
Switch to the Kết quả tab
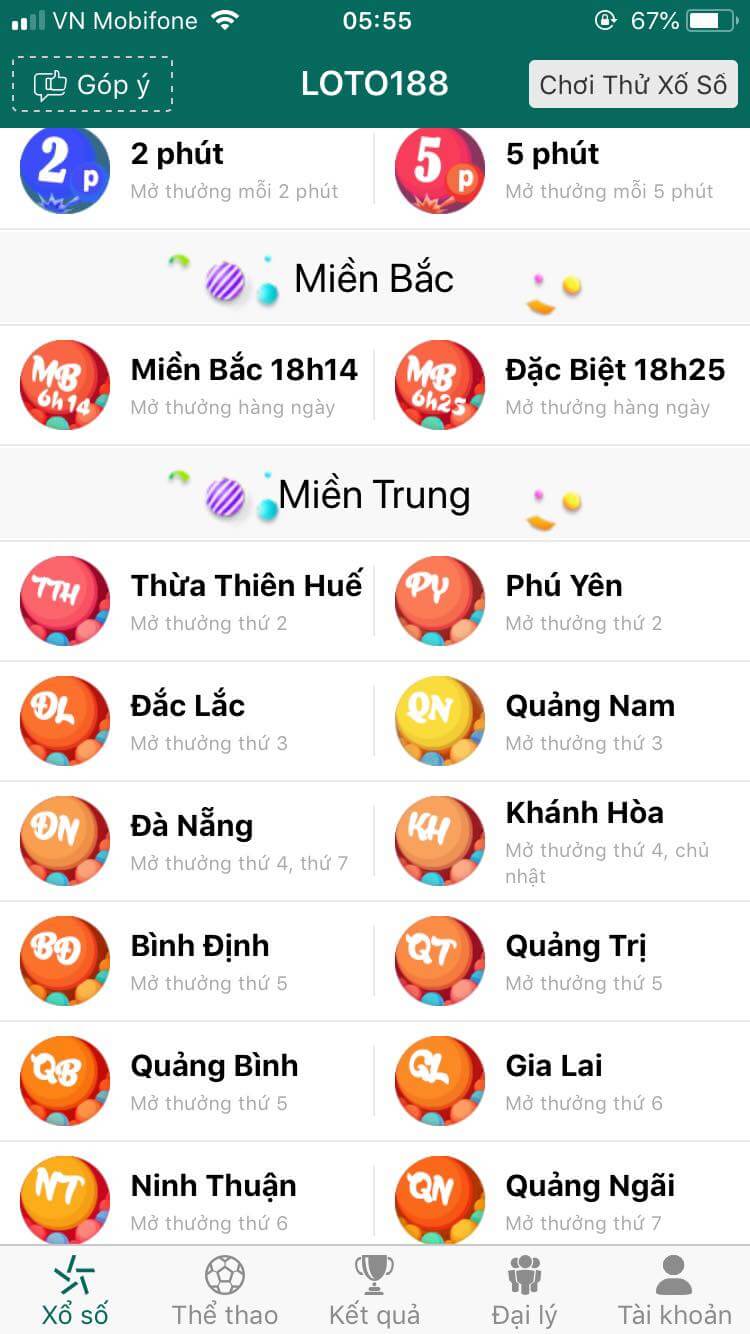tap(375, 1292)
